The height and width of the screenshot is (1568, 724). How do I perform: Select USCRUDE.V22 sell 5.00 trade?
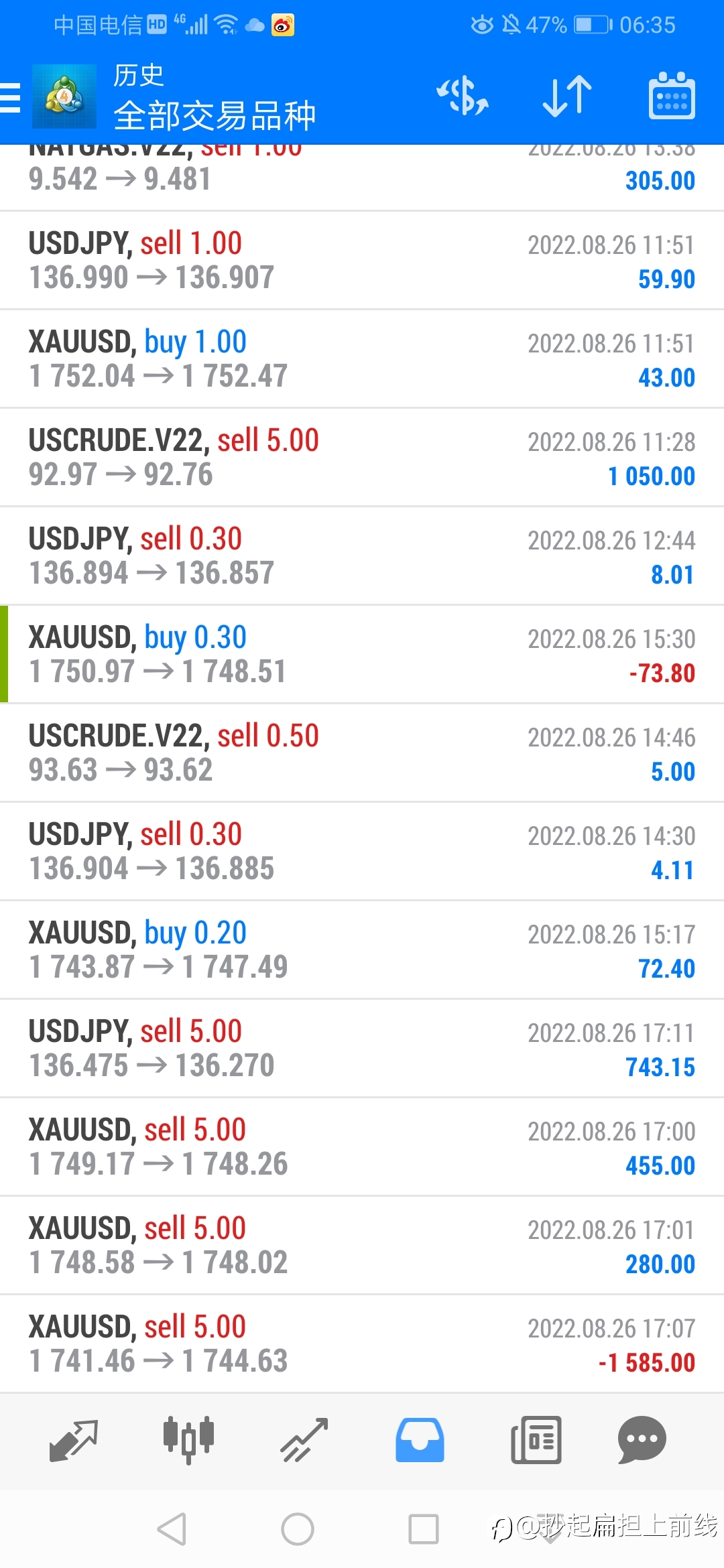pyautogui.click(x=362, y=458)
